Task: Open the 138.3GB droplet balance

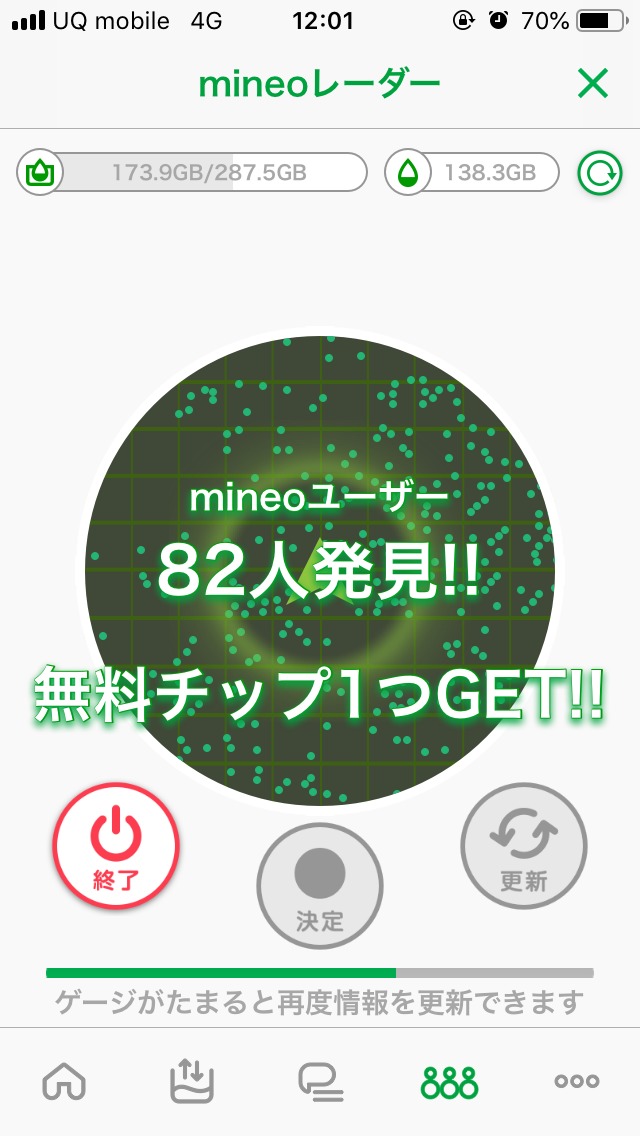Action: pos(472,173)
